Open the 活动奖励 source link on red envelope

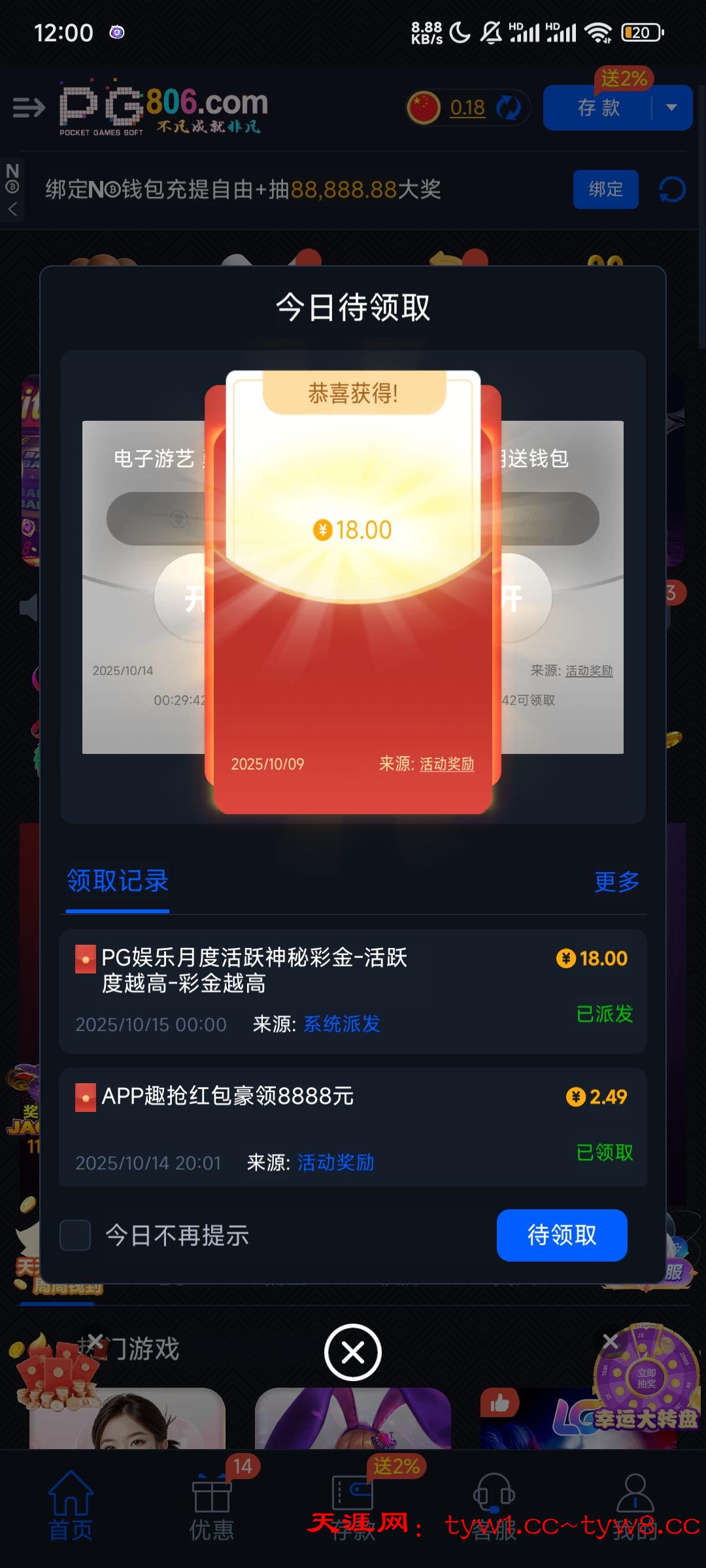[x=446, y=764]
